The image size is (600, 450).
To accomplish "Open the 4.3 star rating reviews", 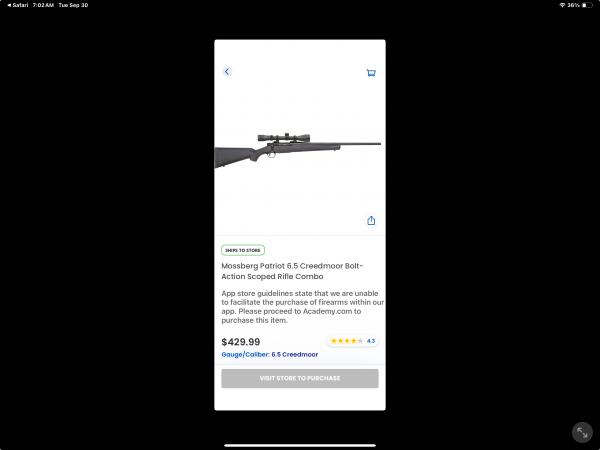I will (353, 341).
